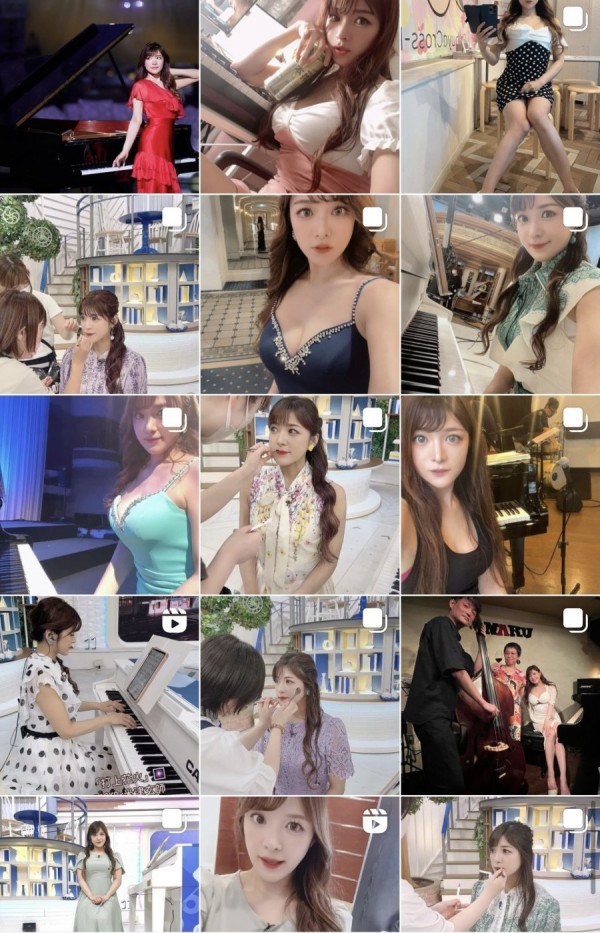The image size is (600, 933).
Task: Open the green floral top makeup post
Action: click(x=500, y=865)
